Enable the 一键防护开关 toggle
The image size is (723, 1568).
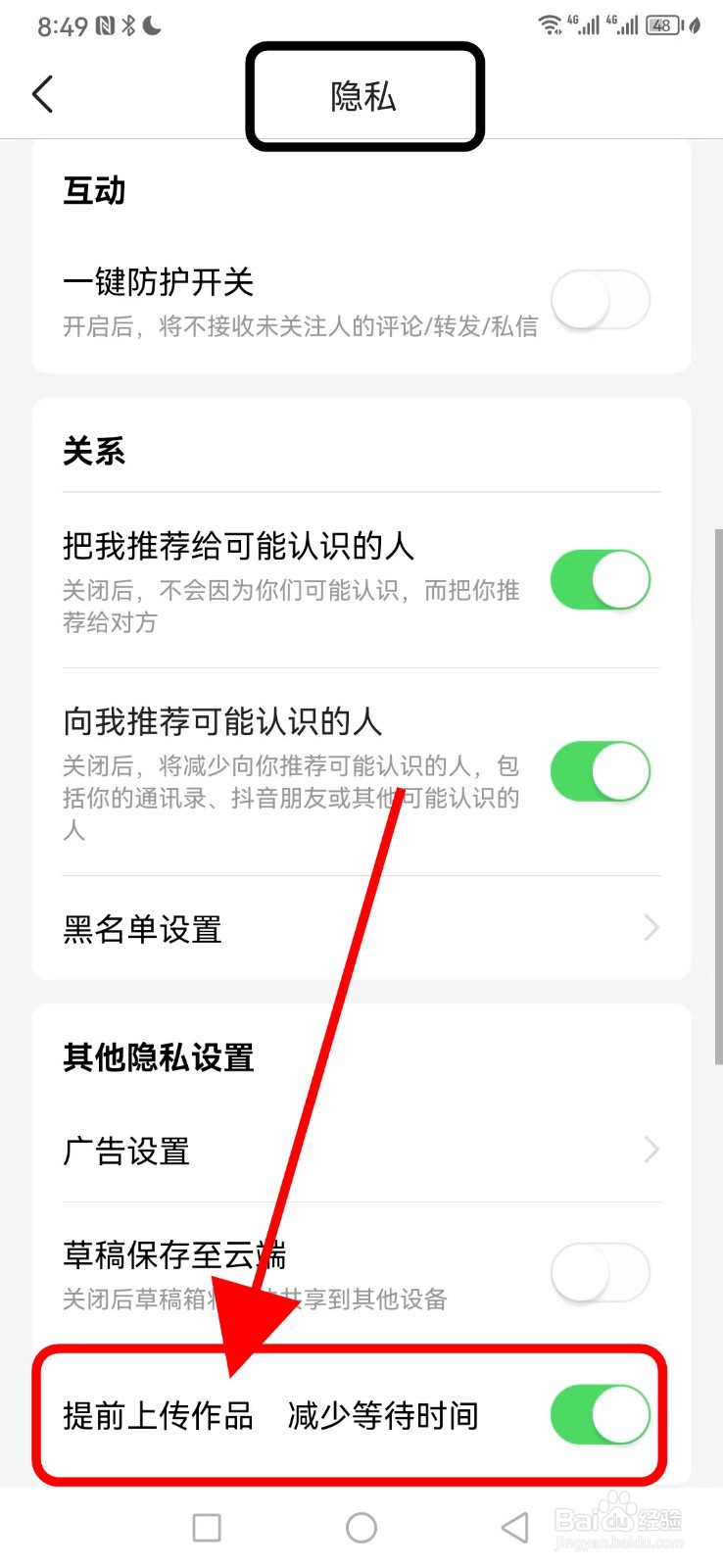[600, 301]
